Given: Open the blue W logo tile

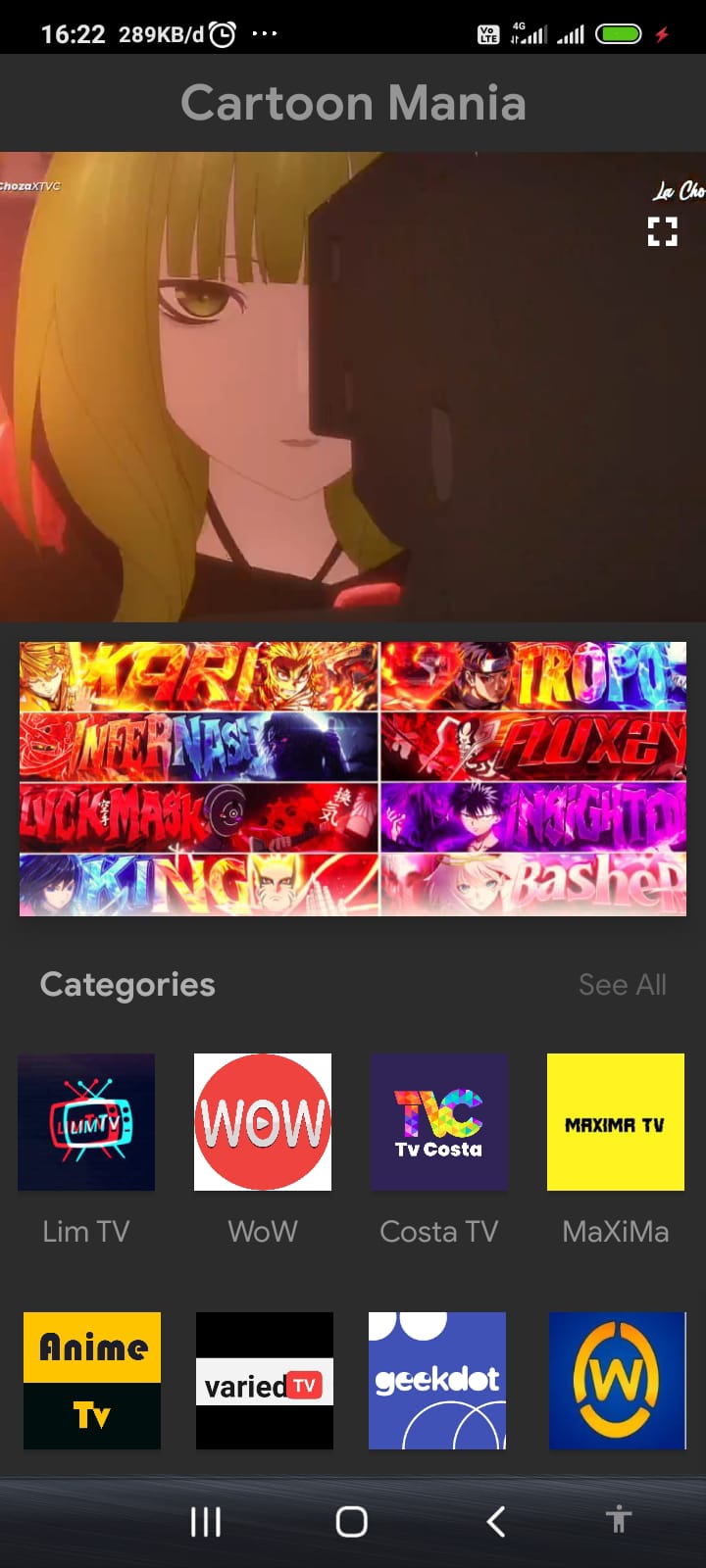Looking at the screenshot, I should [x=617, y=1380].
